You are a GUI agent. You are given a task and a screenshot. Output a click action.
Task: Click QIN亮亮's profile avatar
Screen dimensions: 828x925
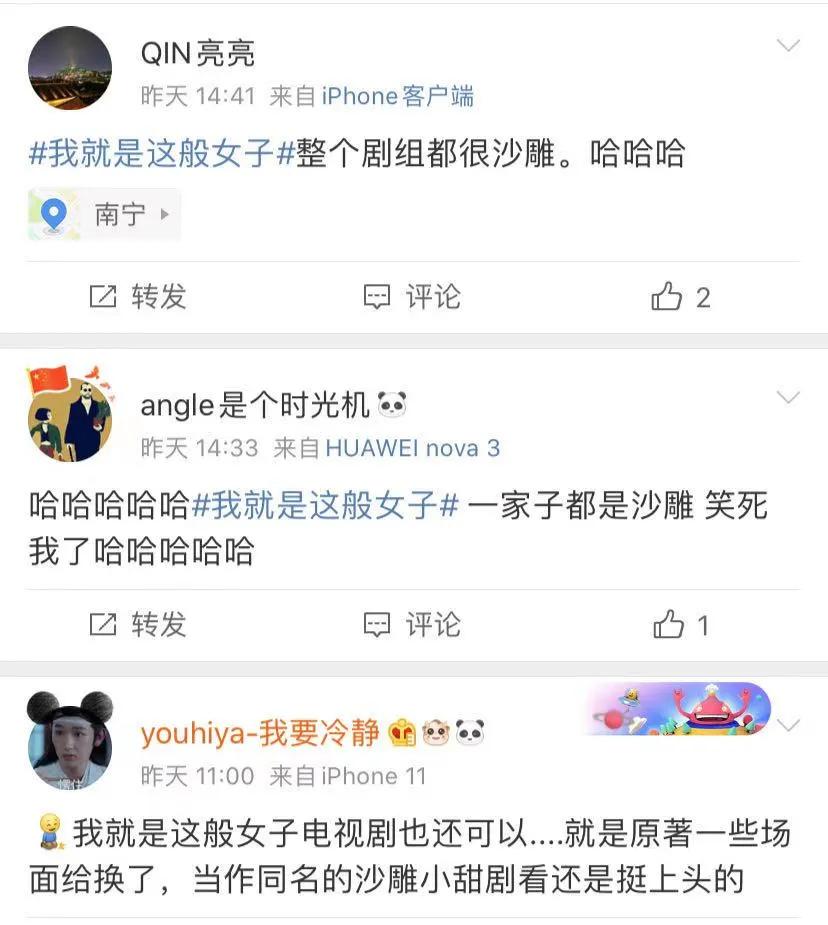pos(69,69)
